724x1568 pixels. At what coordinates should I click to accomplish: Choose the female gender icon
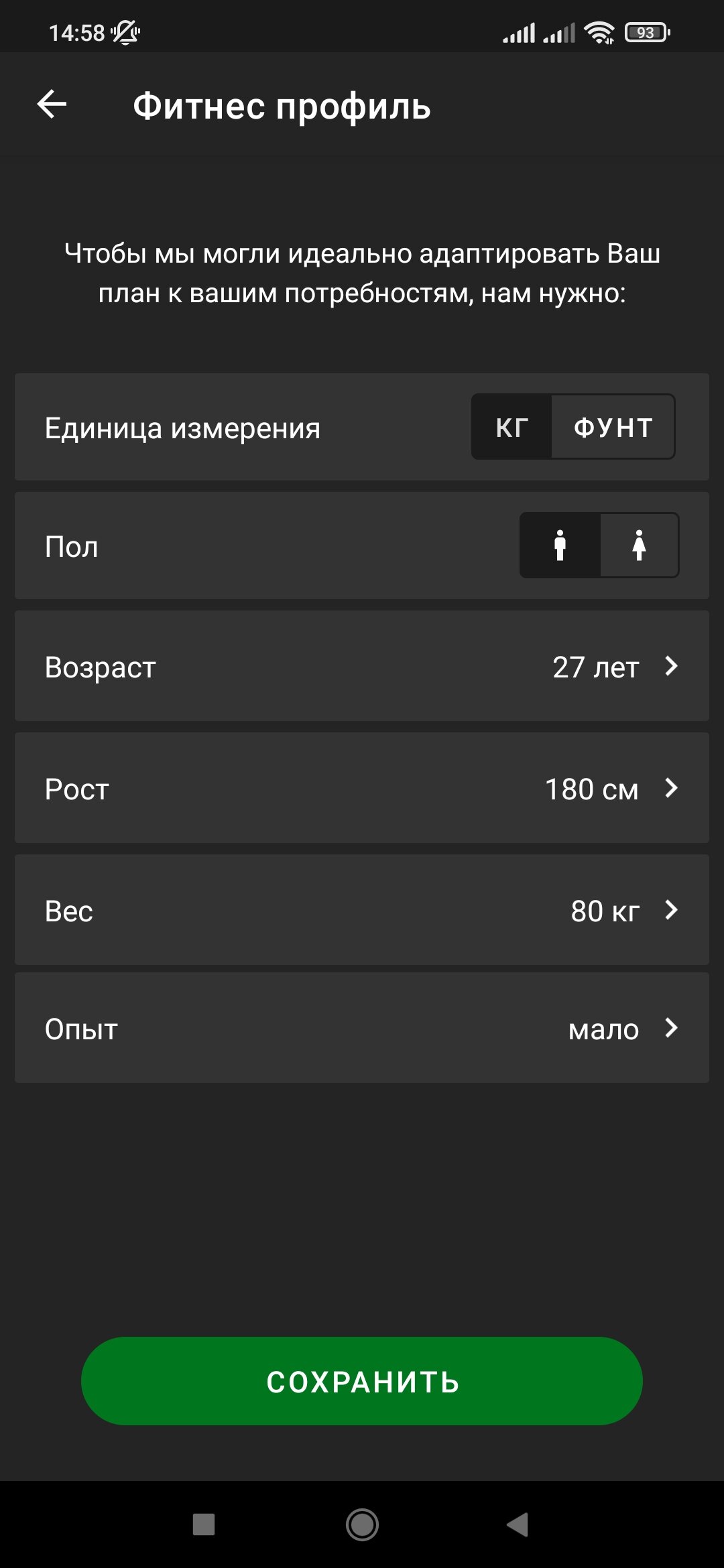(x=640, y=545)
